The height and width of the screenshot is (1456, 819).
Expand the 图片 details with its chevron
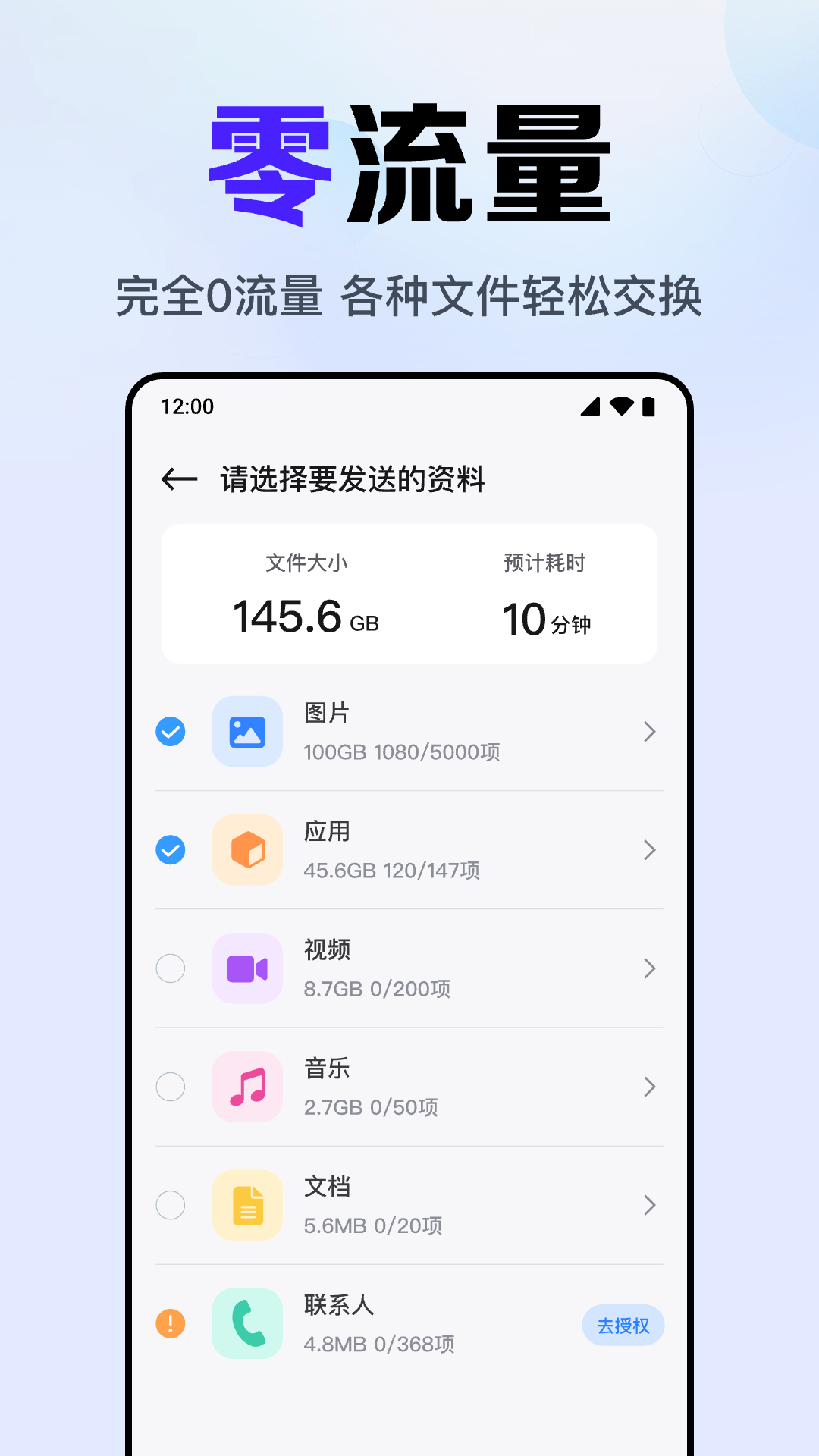pyautogui.click(x=650, y=732)
